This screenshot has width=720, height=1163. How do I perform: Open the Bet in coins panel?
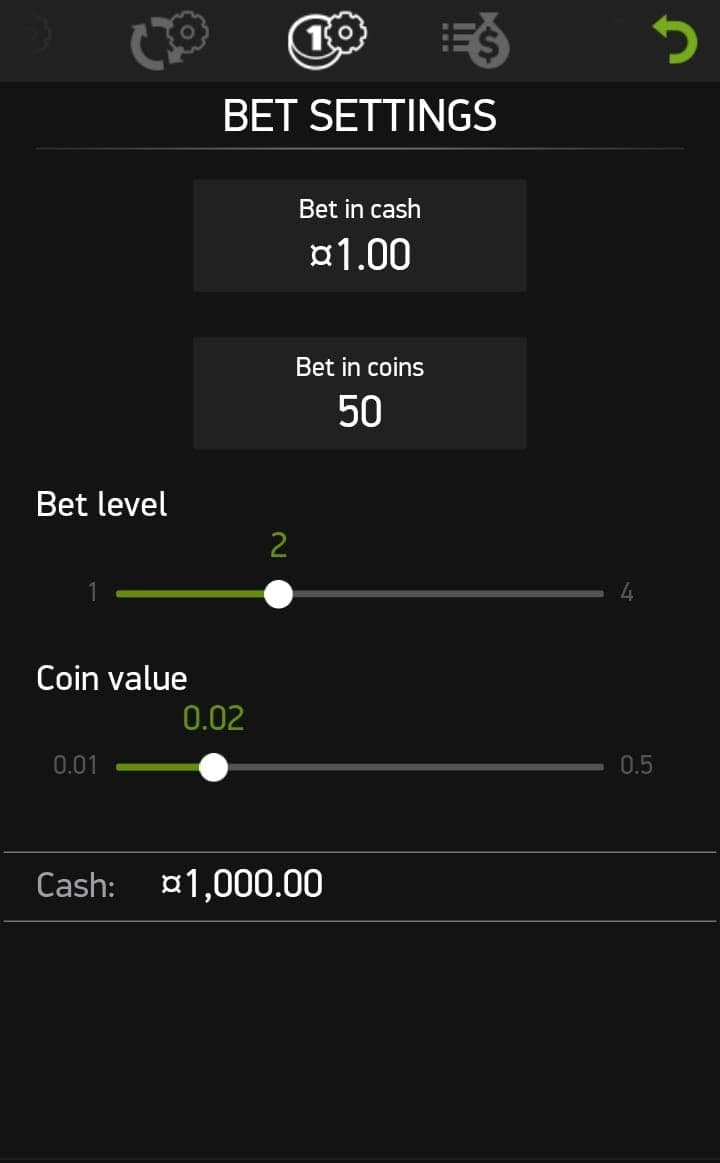point(359,392)
